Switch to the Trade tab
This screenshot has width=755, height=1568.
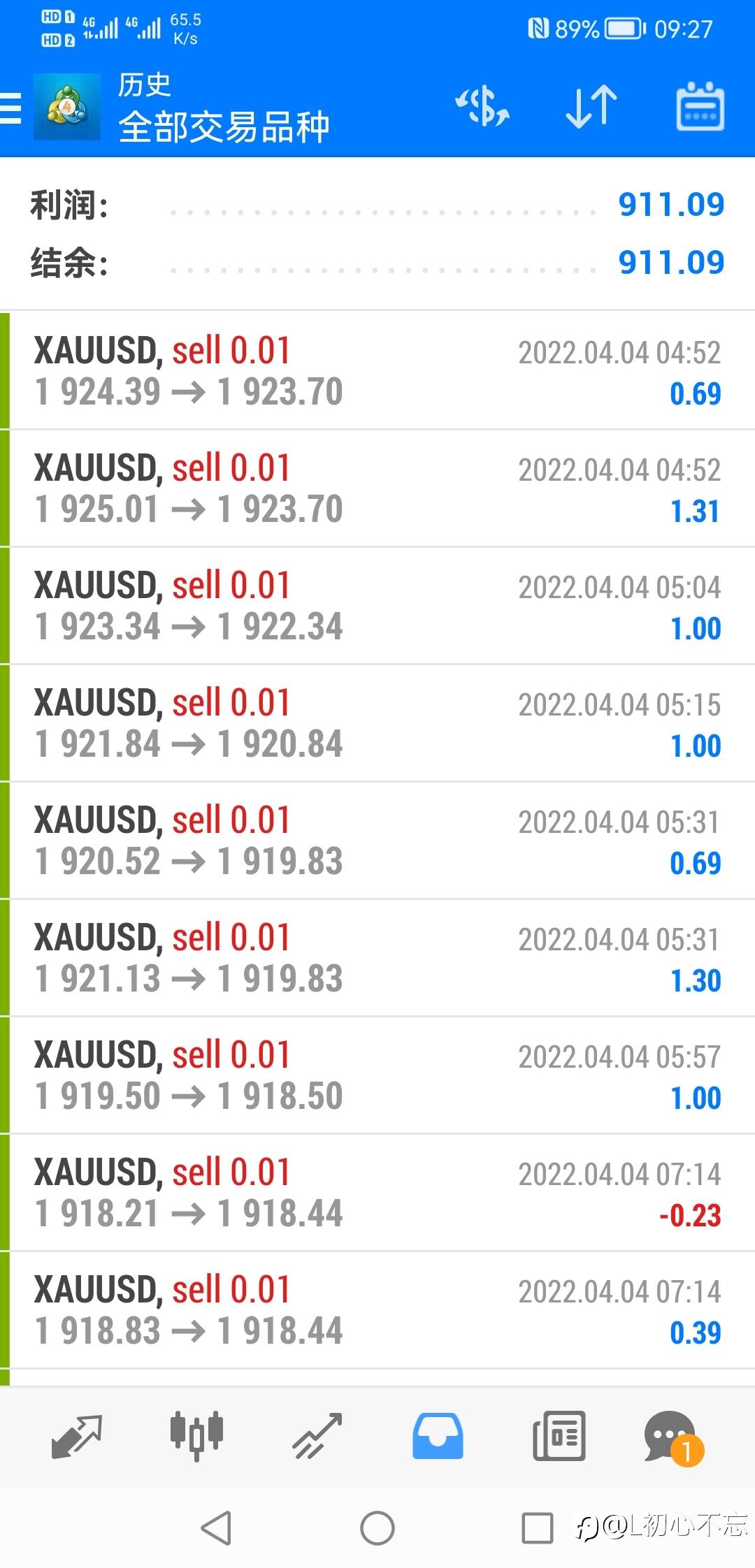click(x=317, y=1437)
